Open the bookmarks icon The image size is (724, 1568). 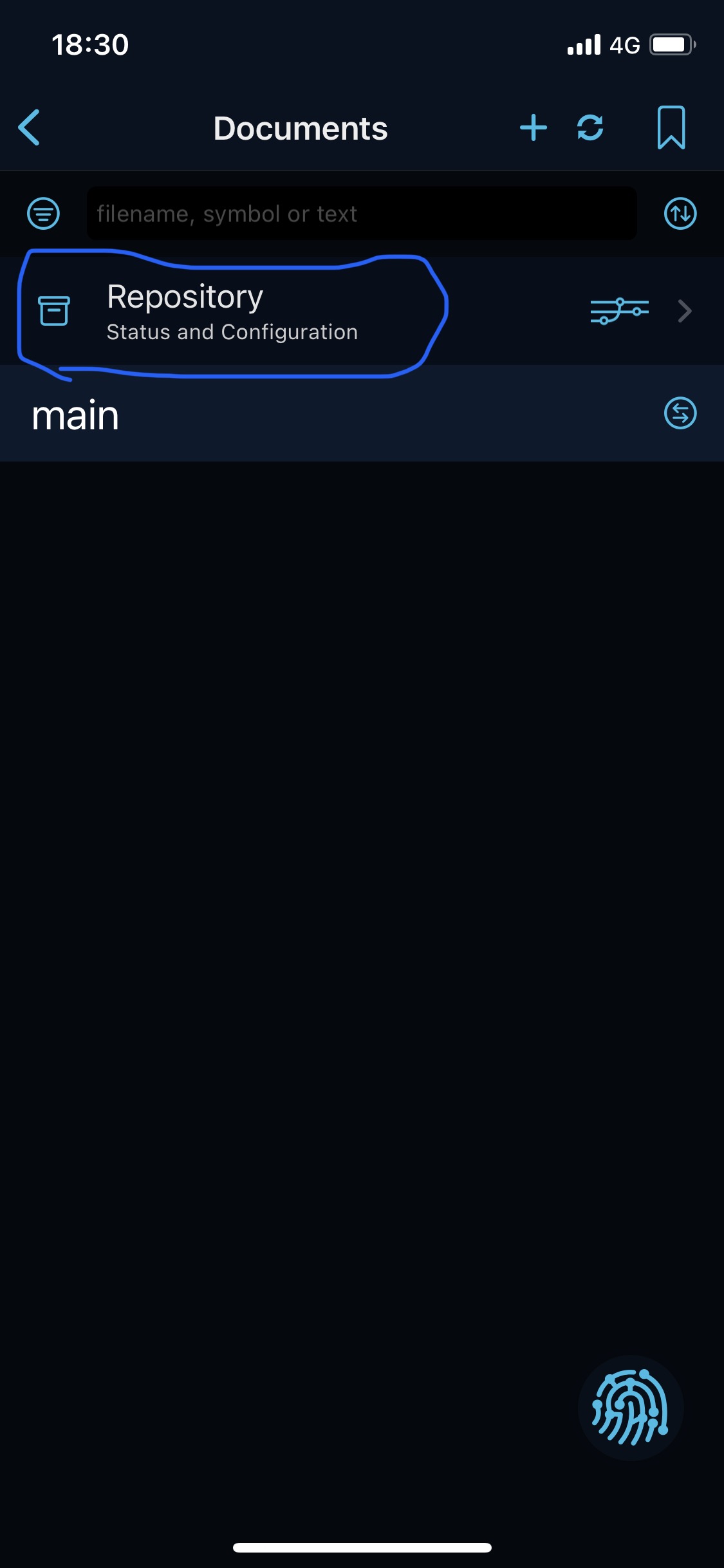(671, 127)
